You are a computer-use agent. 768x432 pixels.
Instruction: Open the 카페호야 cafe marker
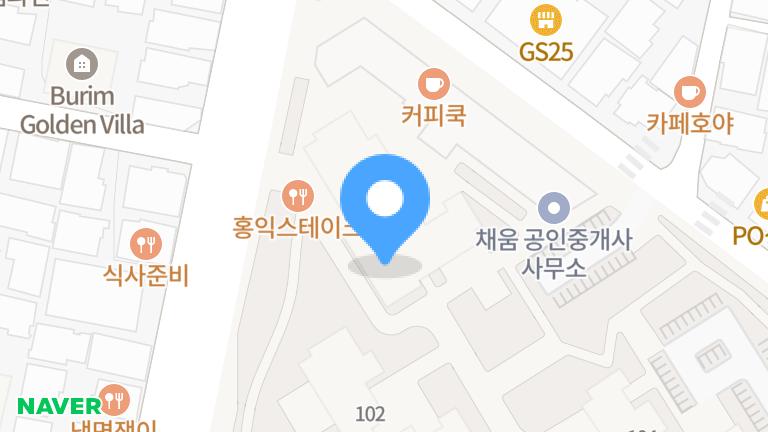click(689, 92)
